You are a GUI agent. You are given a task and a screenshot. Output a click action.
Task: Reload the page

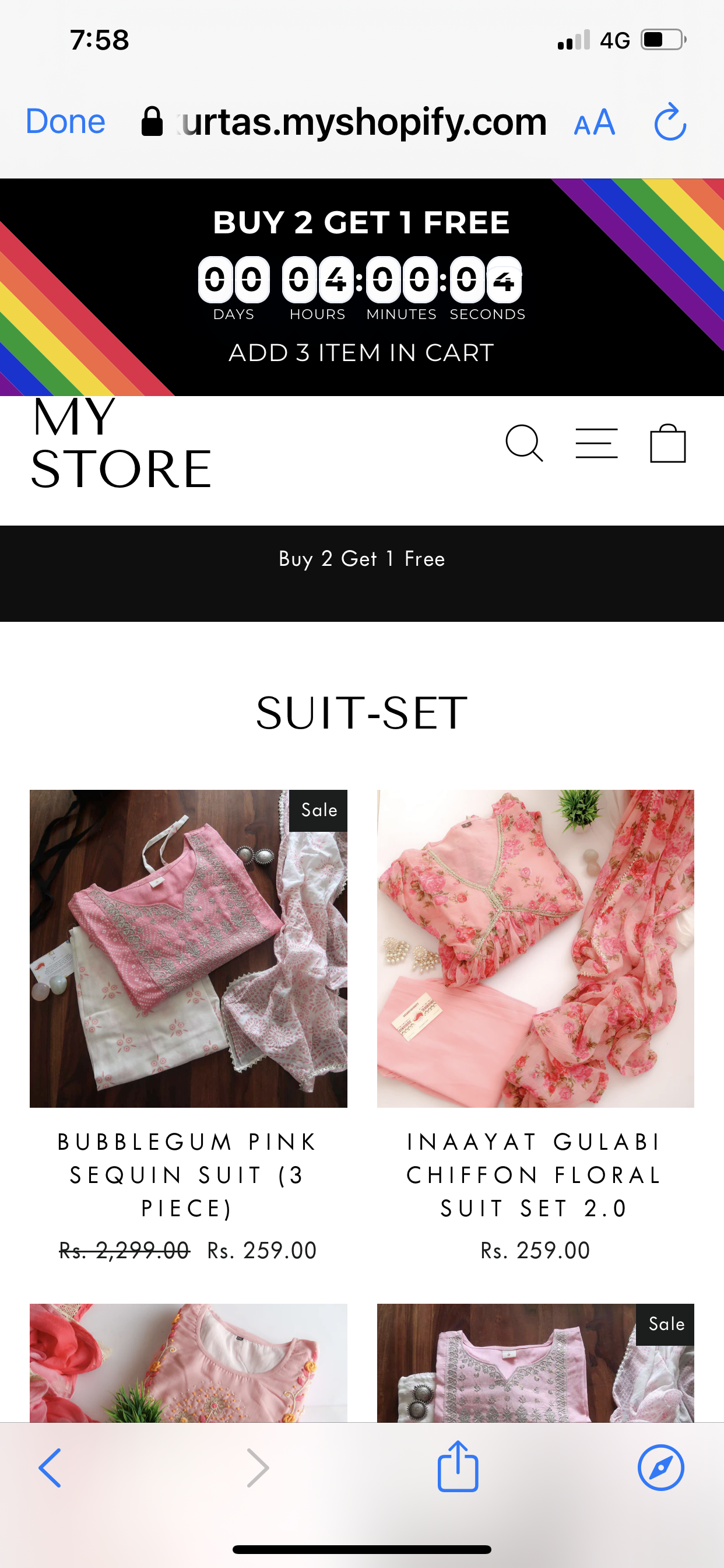[670, 122]
